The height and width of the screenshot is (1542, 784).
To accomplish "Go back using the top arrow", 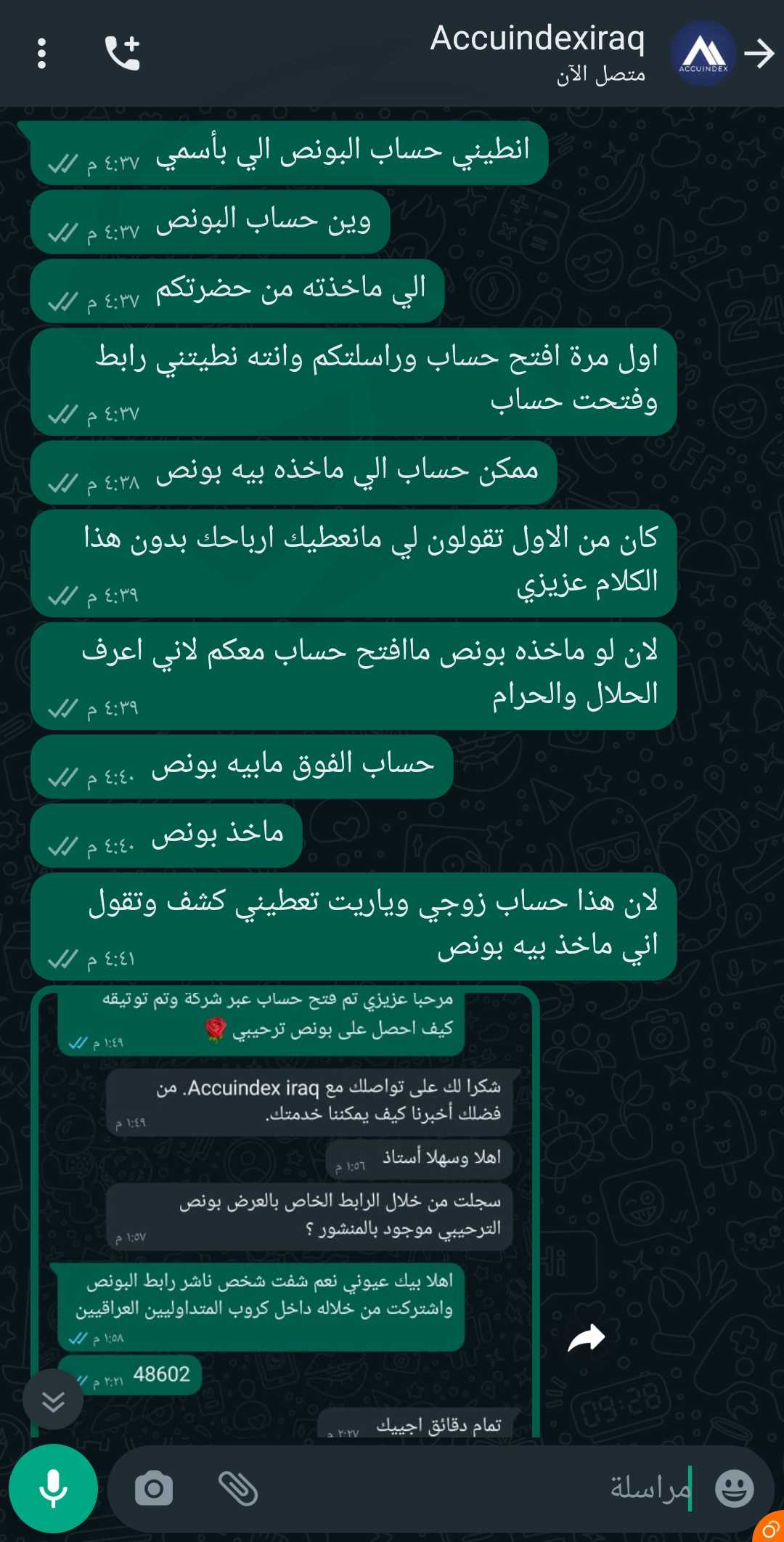I will pyautogui.click(x=759, y=54).
